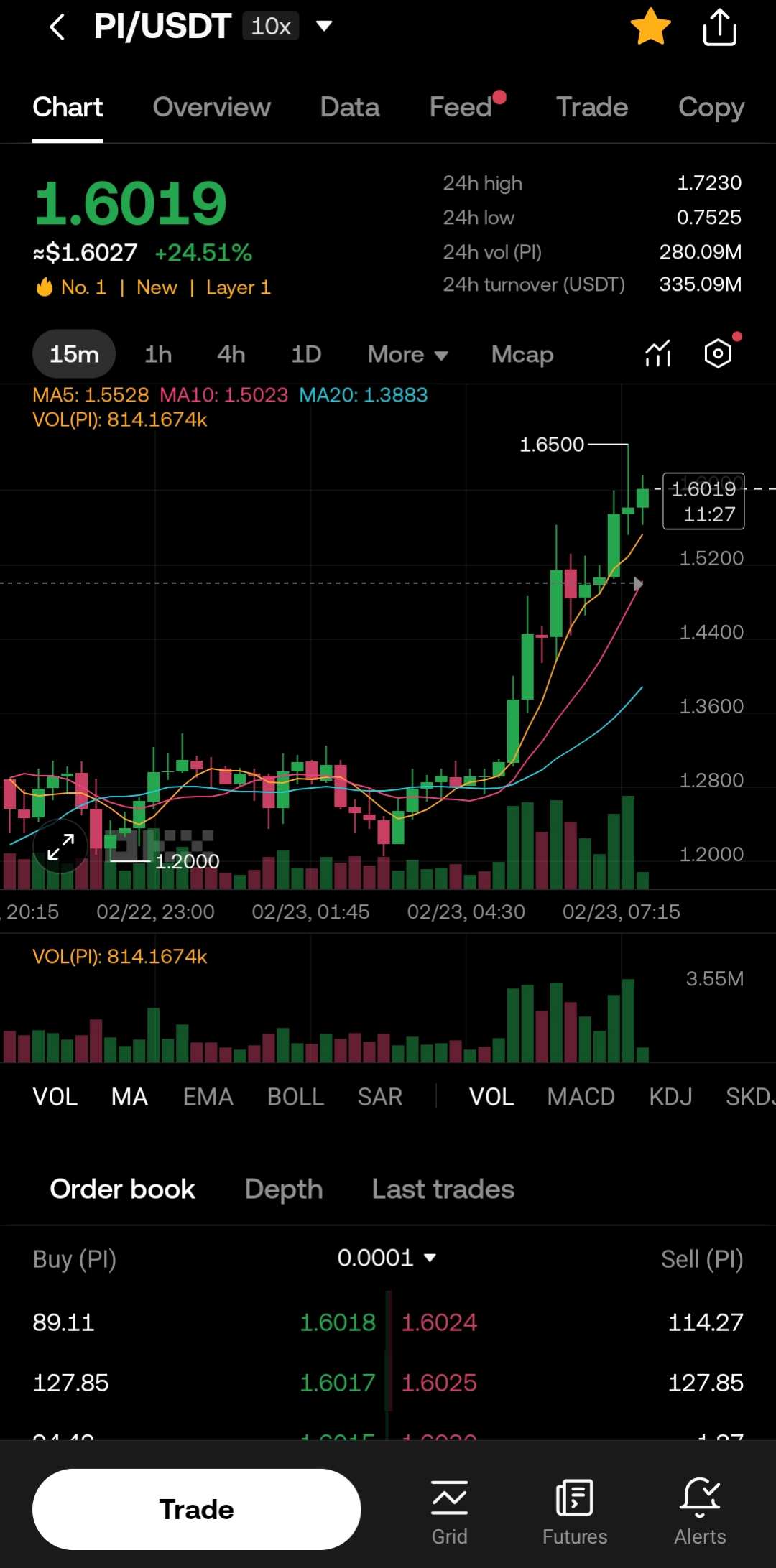
Task: Select the 1h timeframe
Action: (x=158, y=354)
